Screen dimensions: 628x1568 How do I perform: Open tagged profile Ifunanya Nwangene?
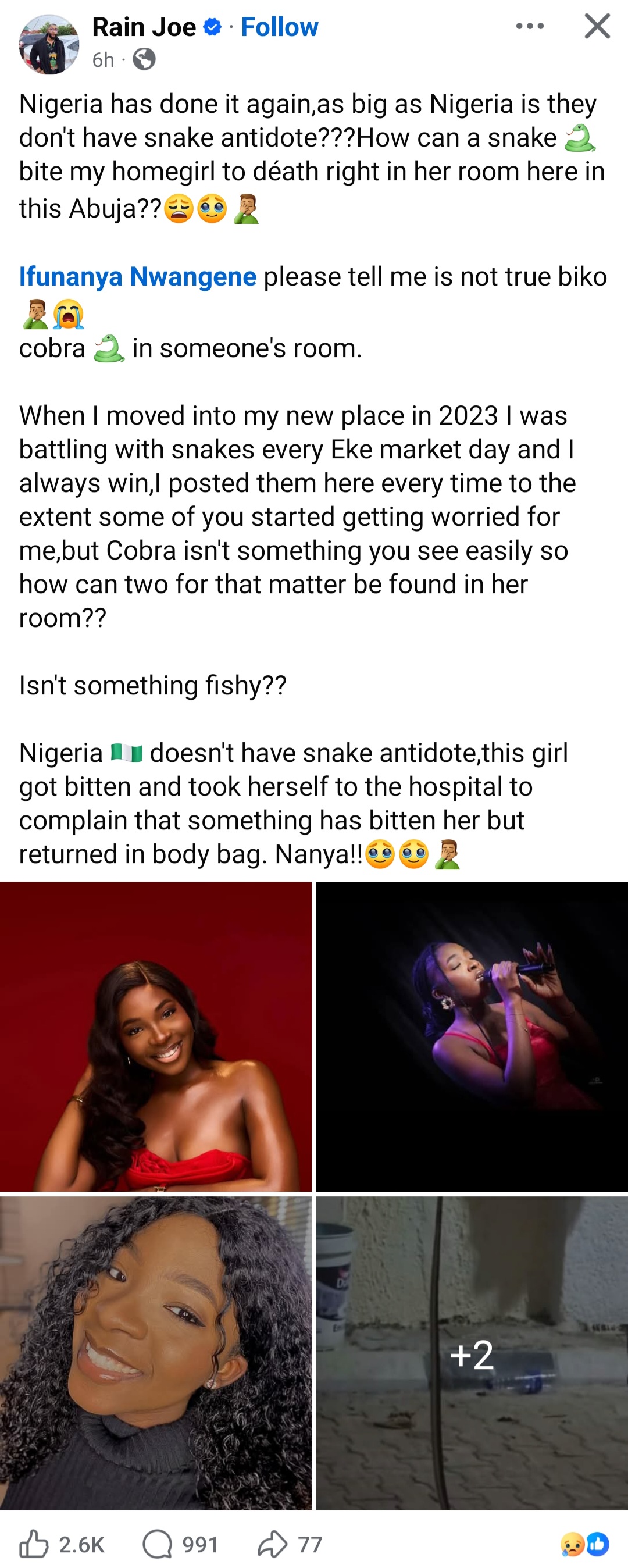[138, 277]
